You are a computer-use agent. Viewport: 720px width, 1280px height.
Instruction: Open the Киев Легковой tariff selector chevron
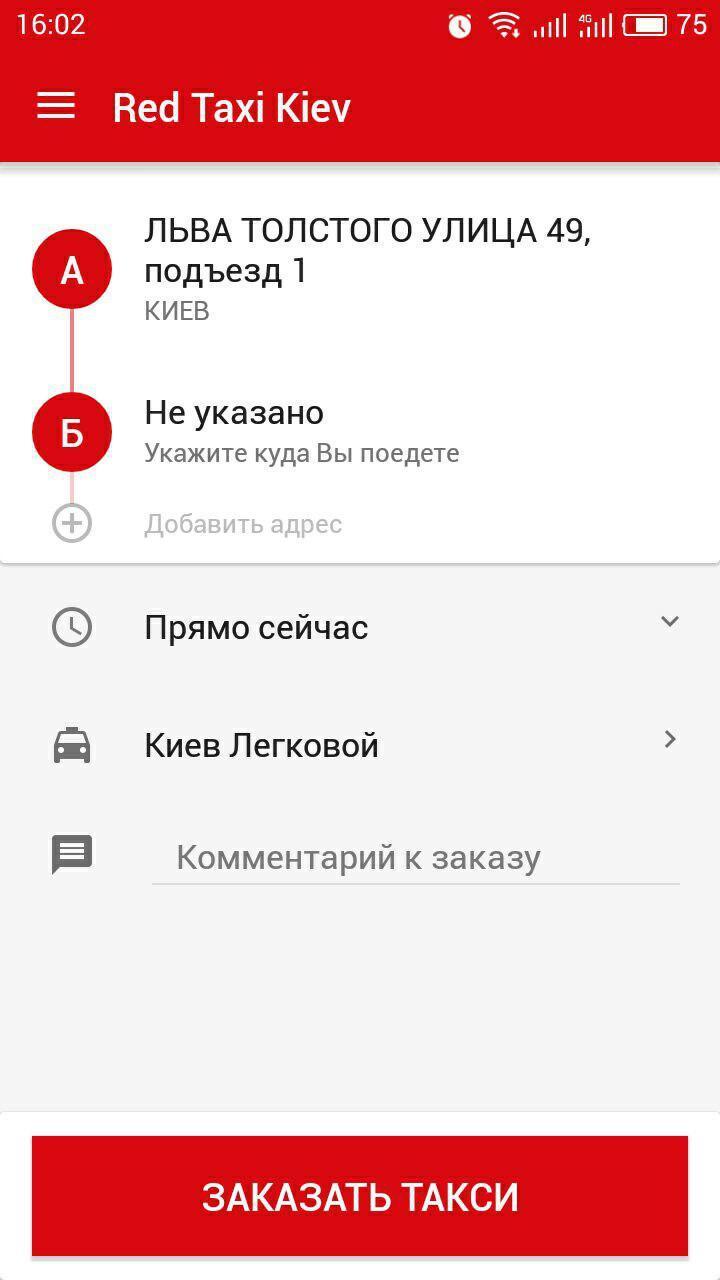[x=670, y=741]
